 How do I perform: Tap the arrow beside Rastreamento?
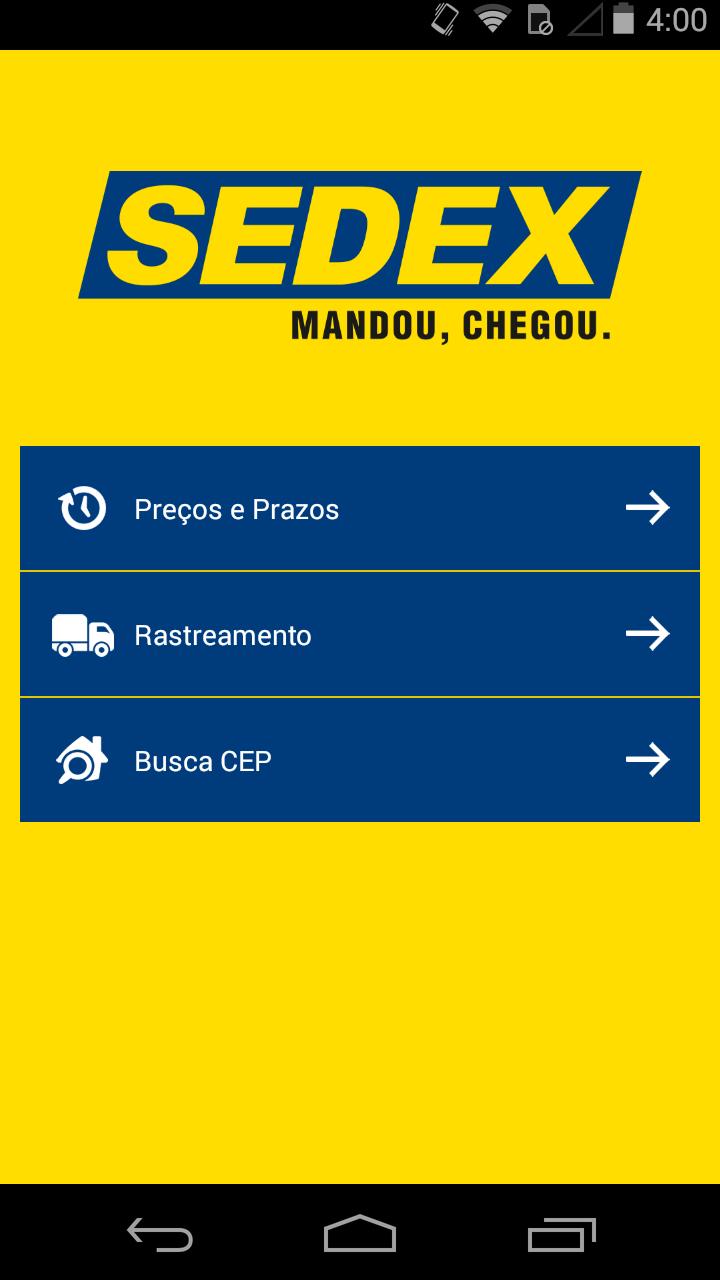648,634
